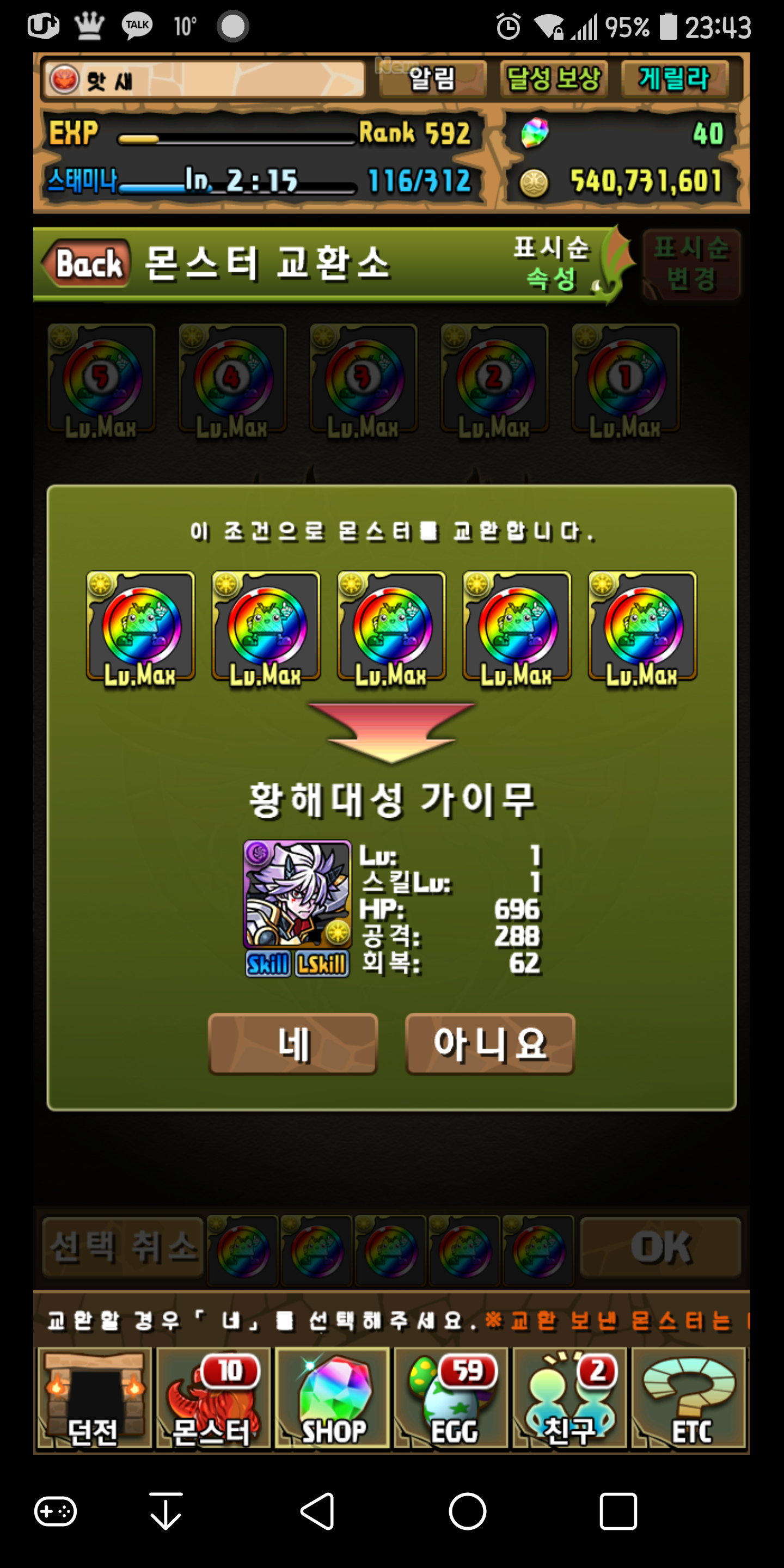Decline the exchange with 아니요
This screenshot has height=1568, width=784.
point(490,1044)
